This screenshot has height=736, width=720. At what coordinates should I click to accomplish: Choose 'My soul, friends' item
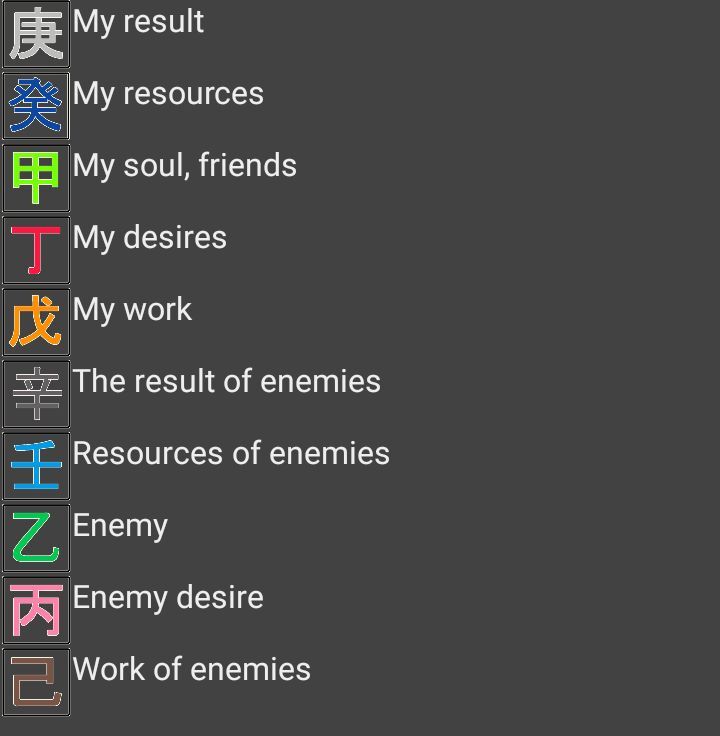point(184,166)
